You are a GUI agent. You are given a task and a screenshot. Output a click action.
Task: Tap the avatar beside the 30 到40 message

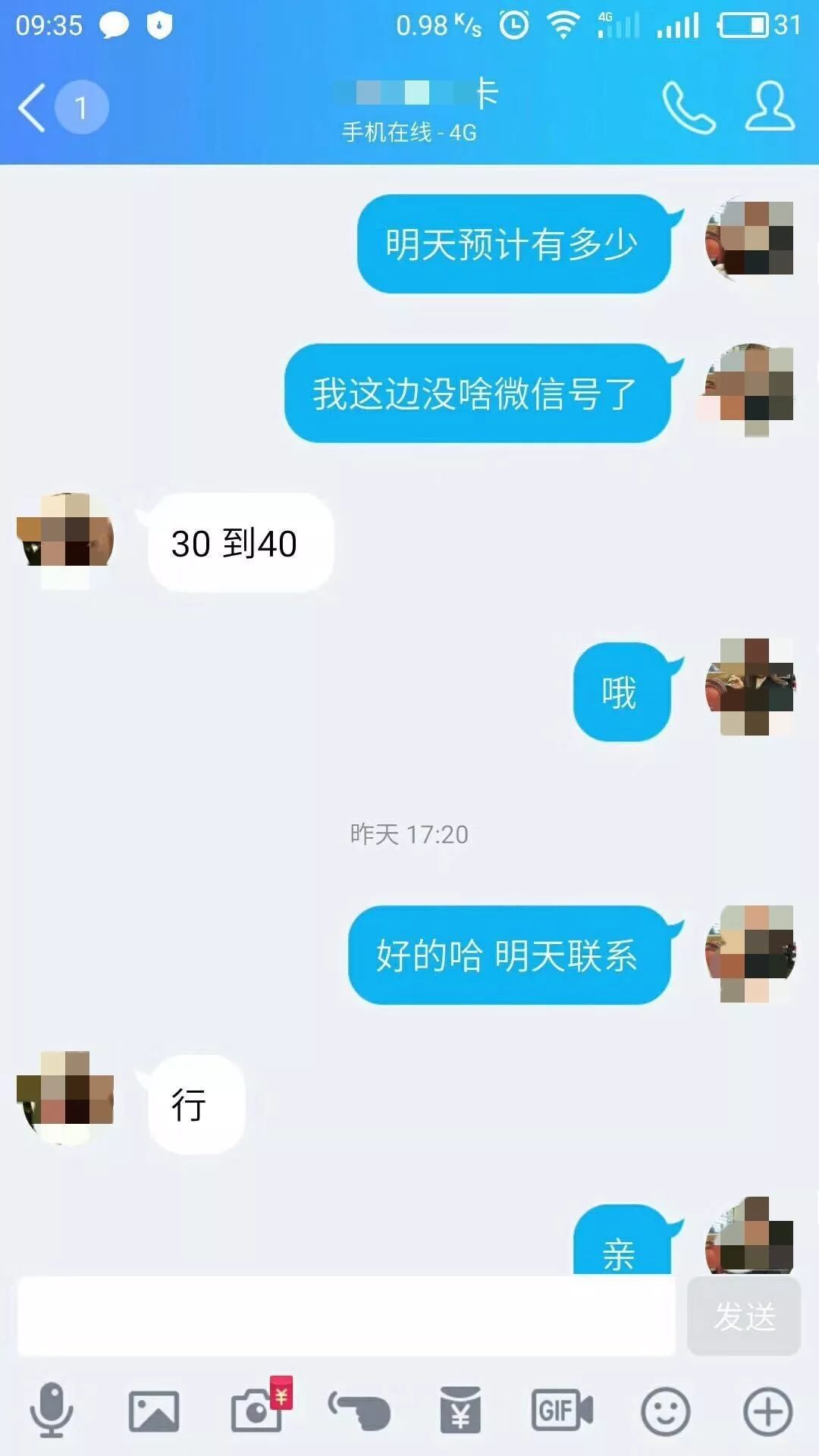tap(65, 539)
